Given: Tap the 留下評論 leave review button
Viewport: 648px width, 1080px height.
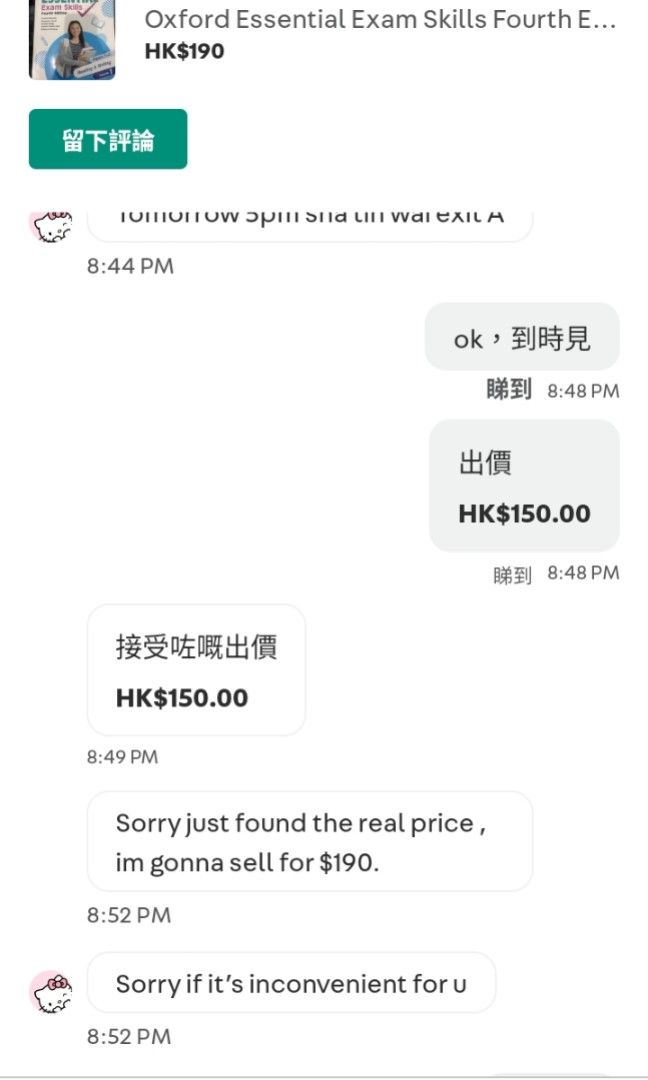Looking at the screenshot, I should pos(108,139).
